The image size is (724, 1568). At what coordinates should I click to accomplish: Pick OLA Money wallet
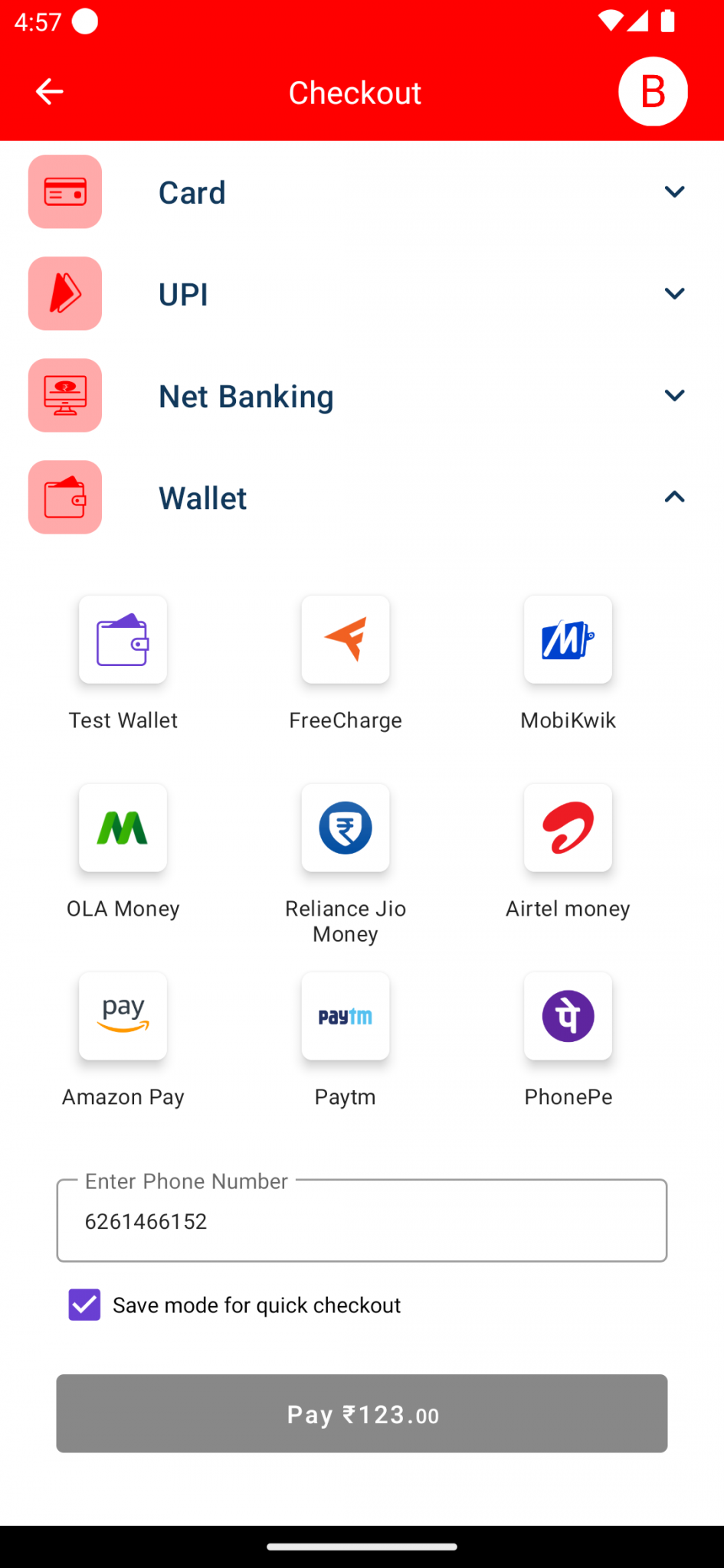click(123, 851)
